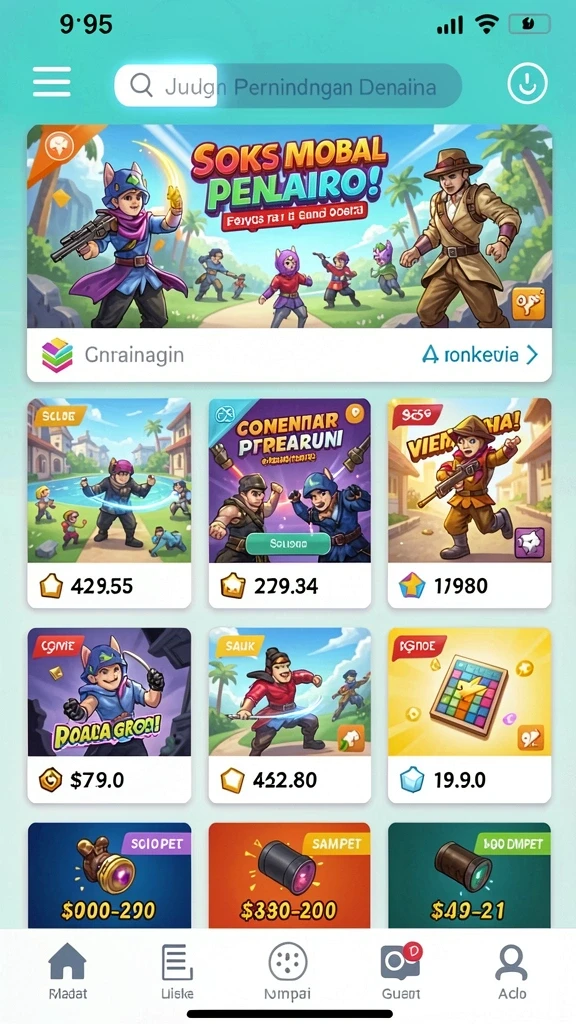
Task: Follow the Aronkevia link with chevron
Action: point(479,355)
